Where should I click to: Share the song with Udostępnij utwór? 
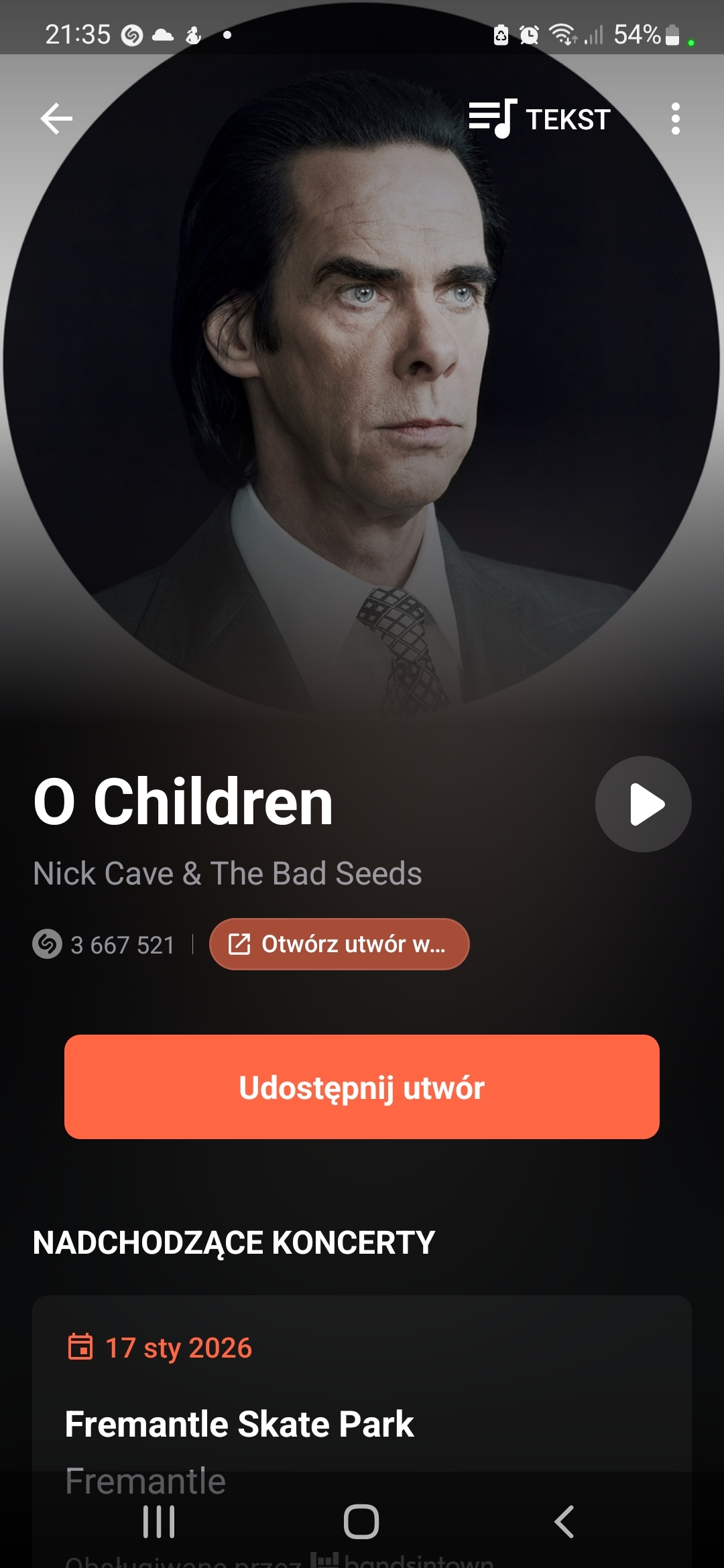click(x=362, y=1087)
